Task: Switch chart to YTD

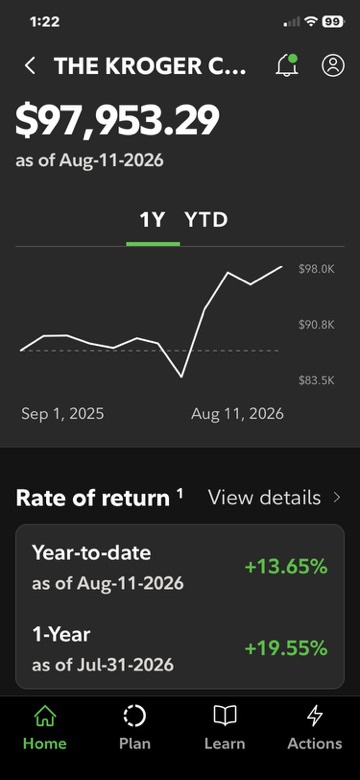Action: click(x=206, y=220)
